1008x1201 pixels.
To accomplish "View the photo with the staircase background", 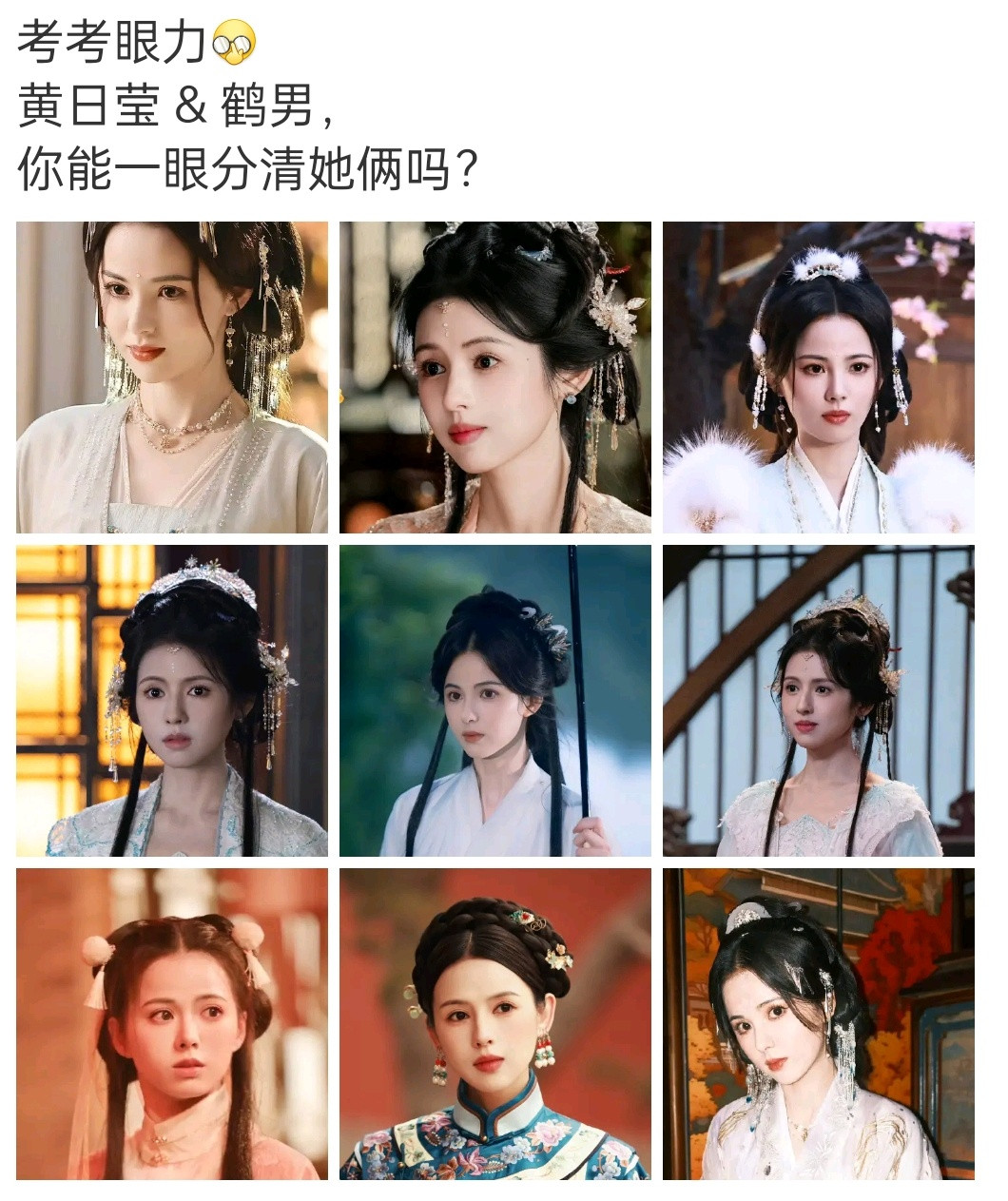I will (819, 701).
